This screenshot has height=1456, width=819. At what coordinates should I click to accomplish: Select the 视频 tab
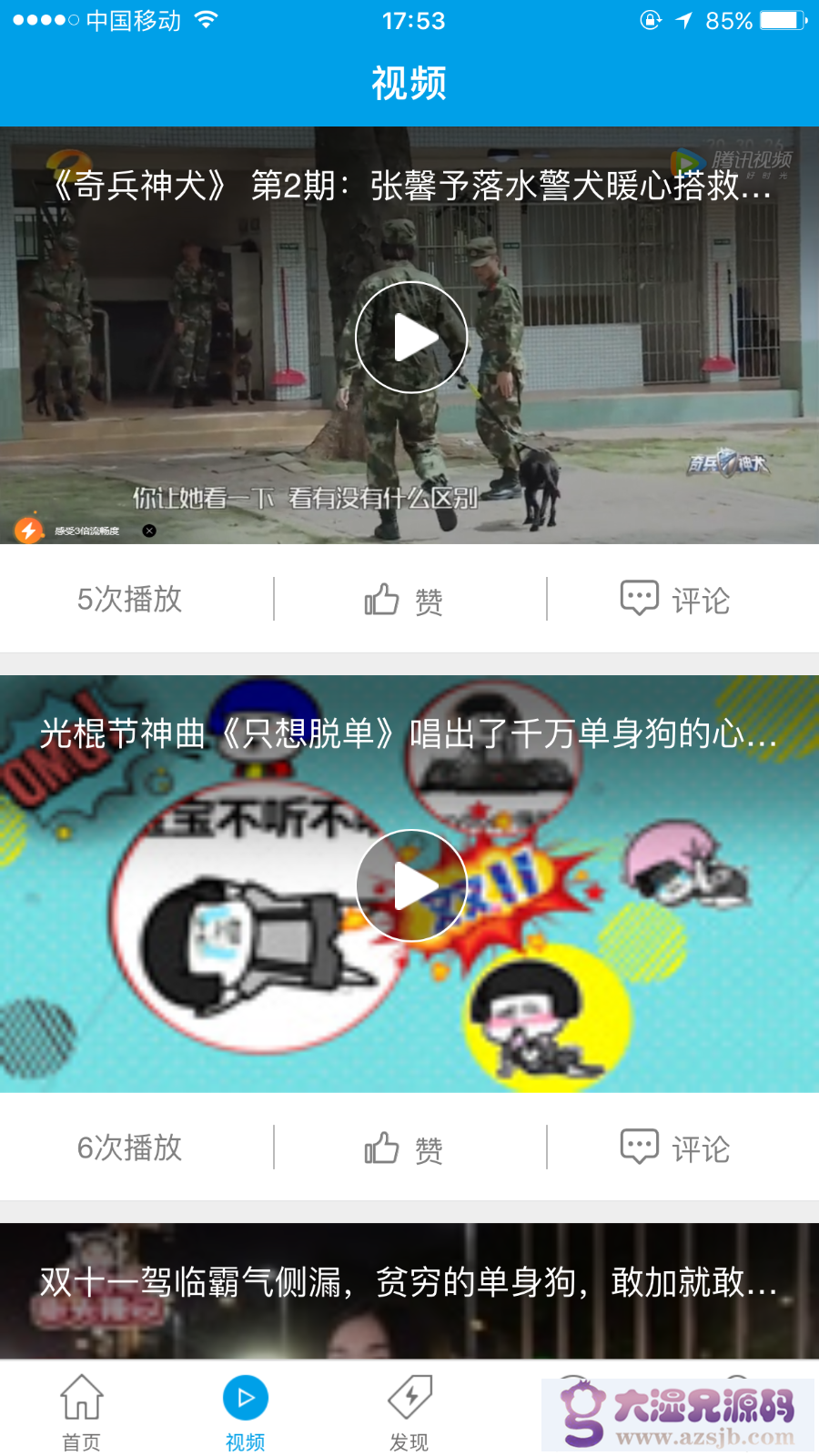(246, 1412)
